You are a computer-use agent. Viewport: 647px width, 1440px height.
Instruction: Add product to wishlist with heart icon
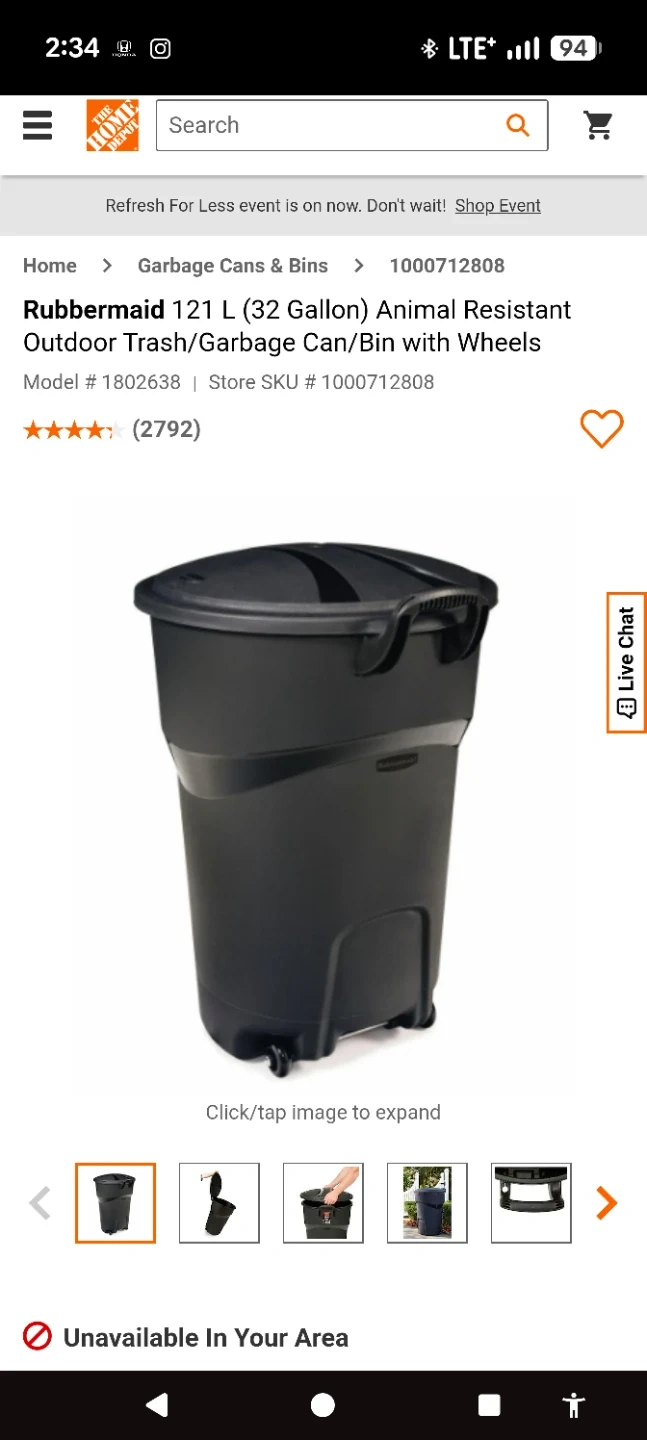pos(601,429)
